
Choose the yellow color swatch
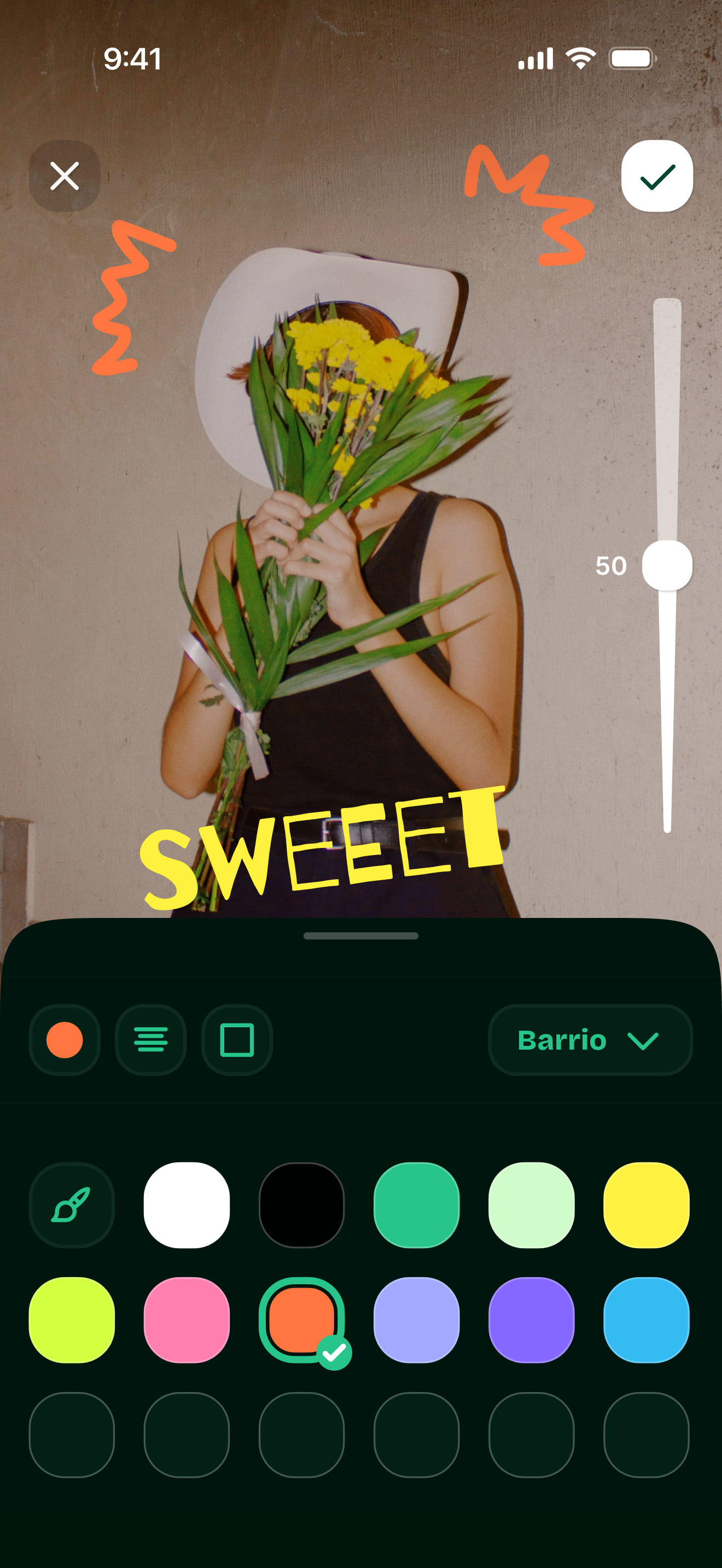coord(646,1204)
